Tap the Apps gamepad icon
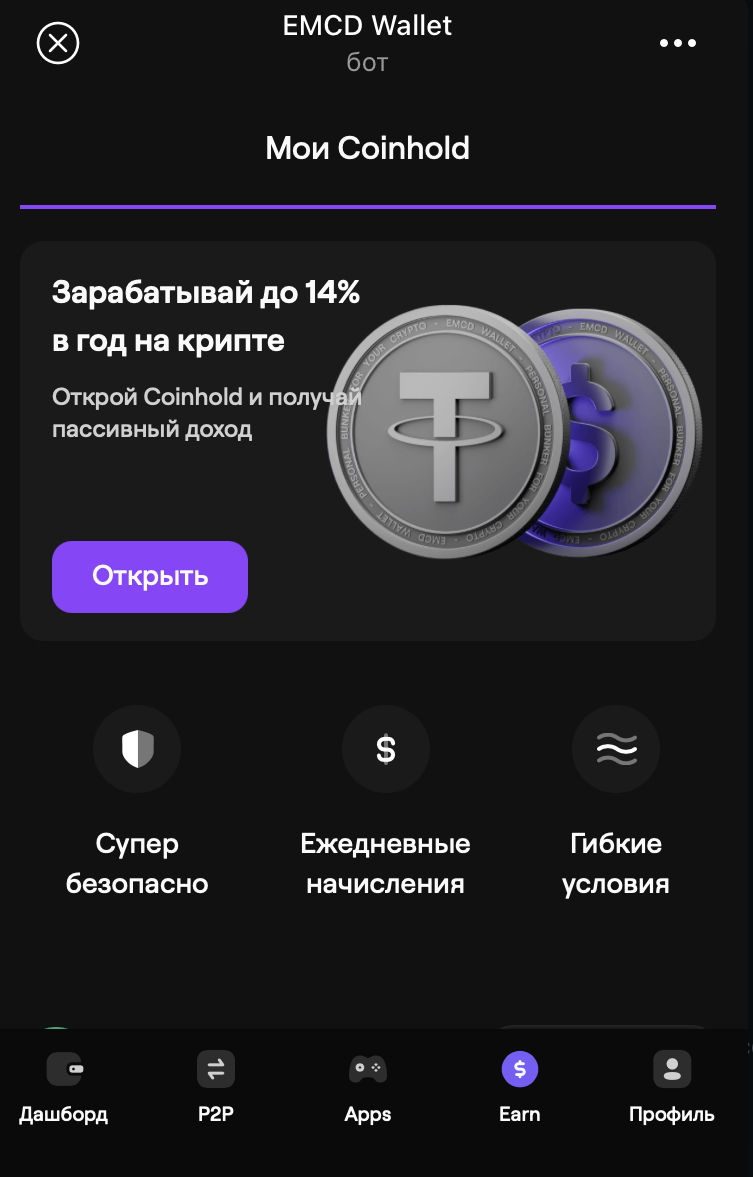The height and width of the screenshot is (1177, 753). (x=368, y=1069)
